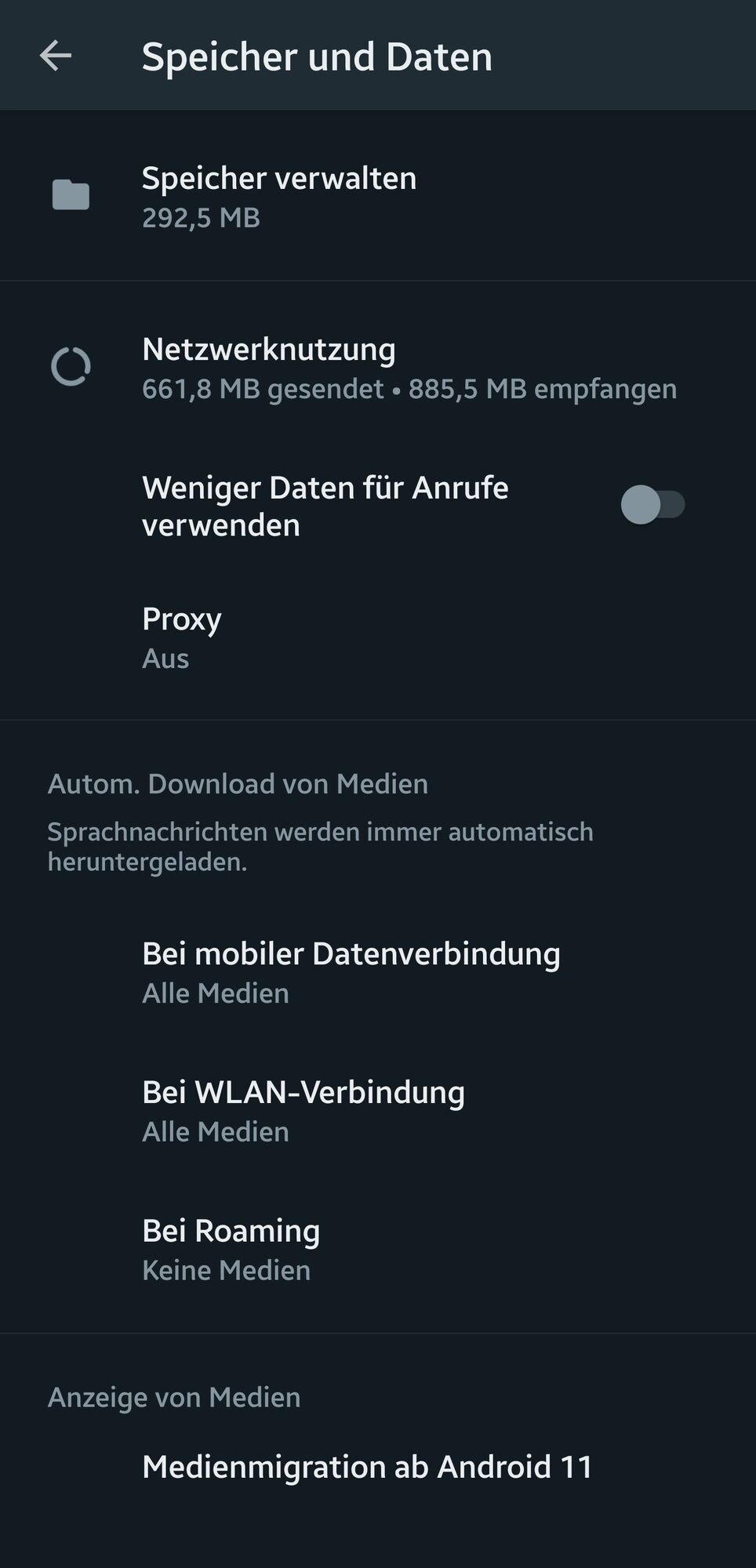756x1568 pixels.
Task: Open Bei Roaming options
Action: click(x=231, y=1249)
